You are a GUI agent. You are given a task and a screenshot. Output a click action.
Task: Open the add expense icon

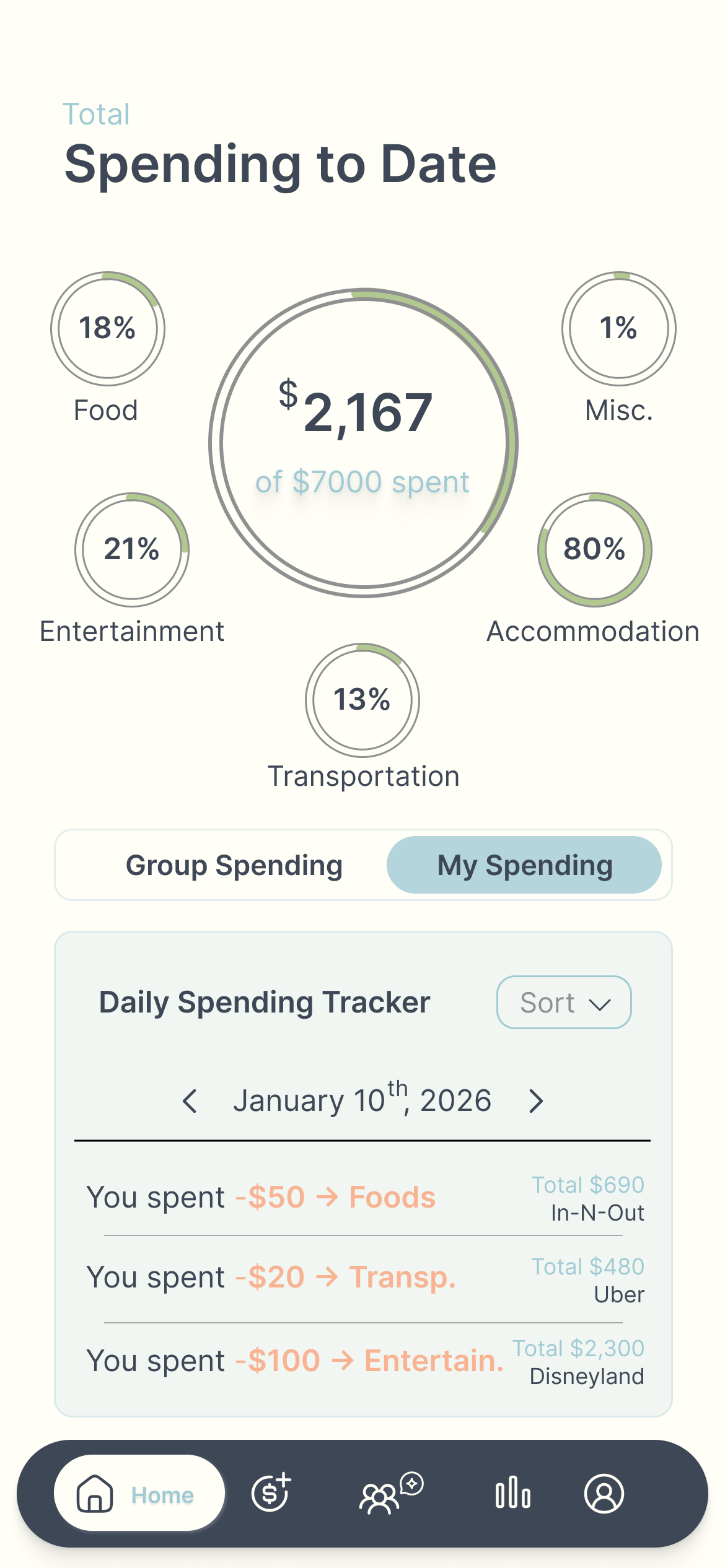pyautogui.click(x=270, y=1493)
